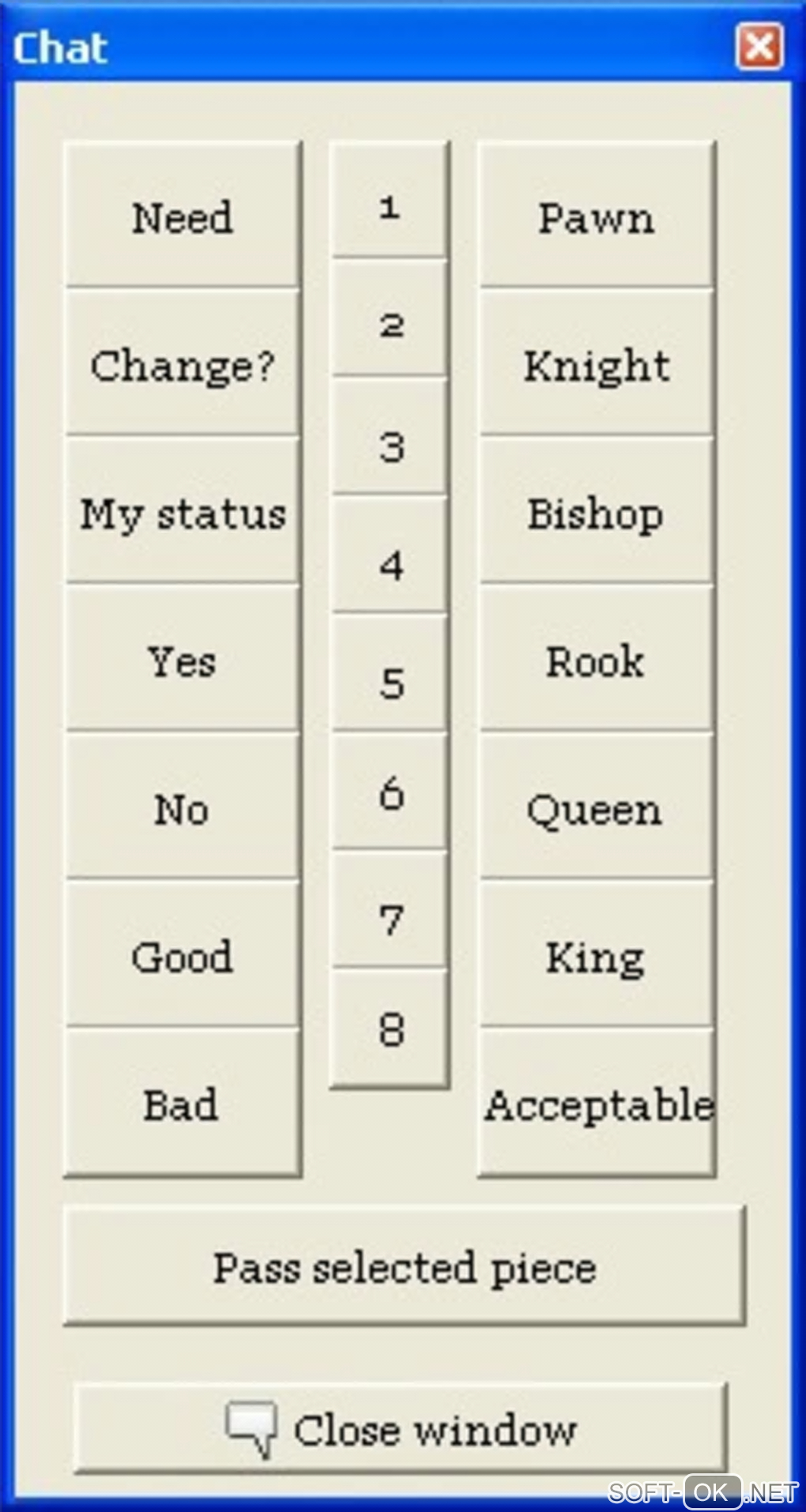Choose the Knight button
Viewport: 806px width, 1512px height.
[597, 364]
